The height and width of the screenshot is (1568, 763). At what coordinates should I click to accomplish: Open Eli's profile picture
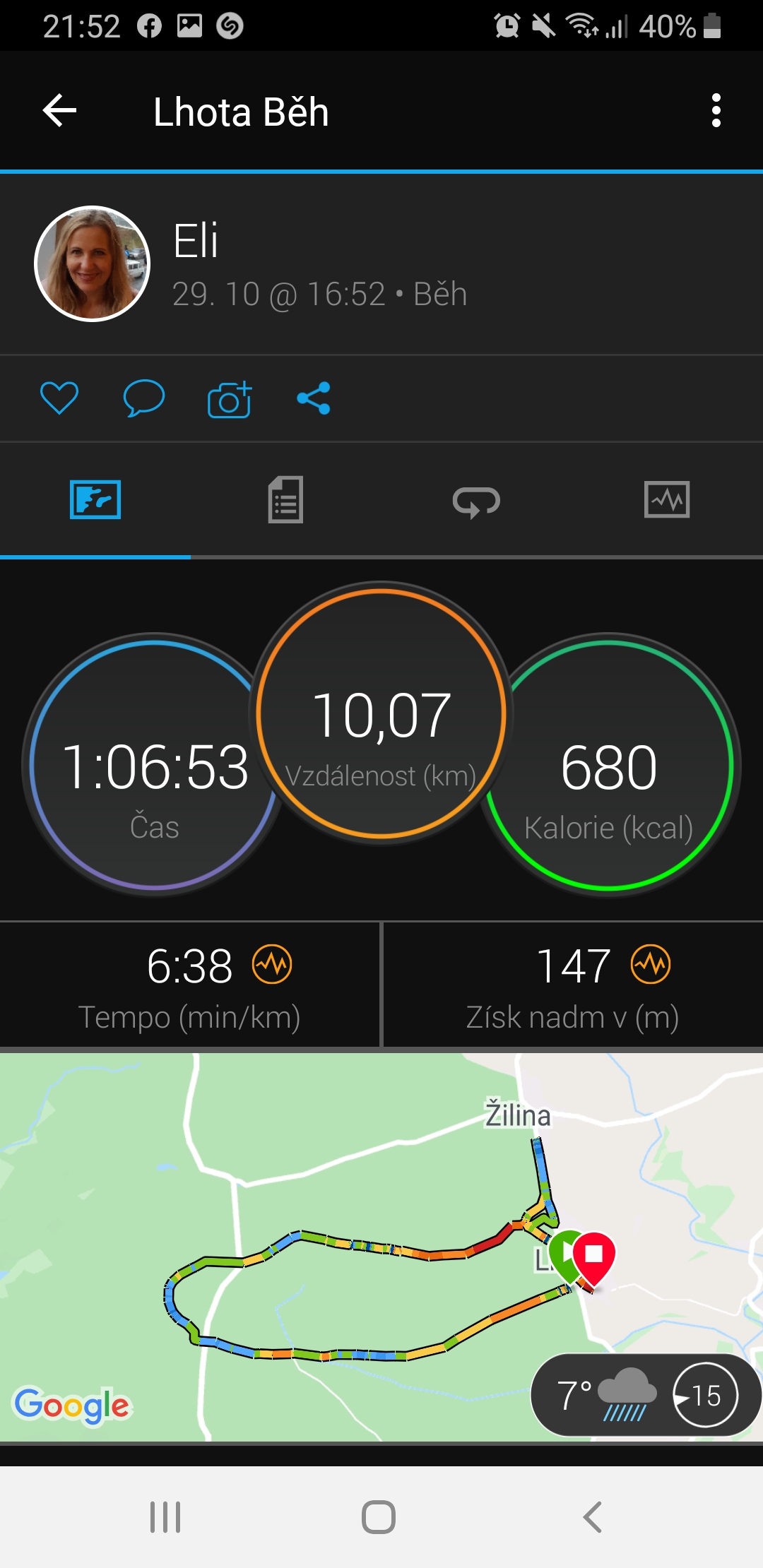tap(93, 263)
